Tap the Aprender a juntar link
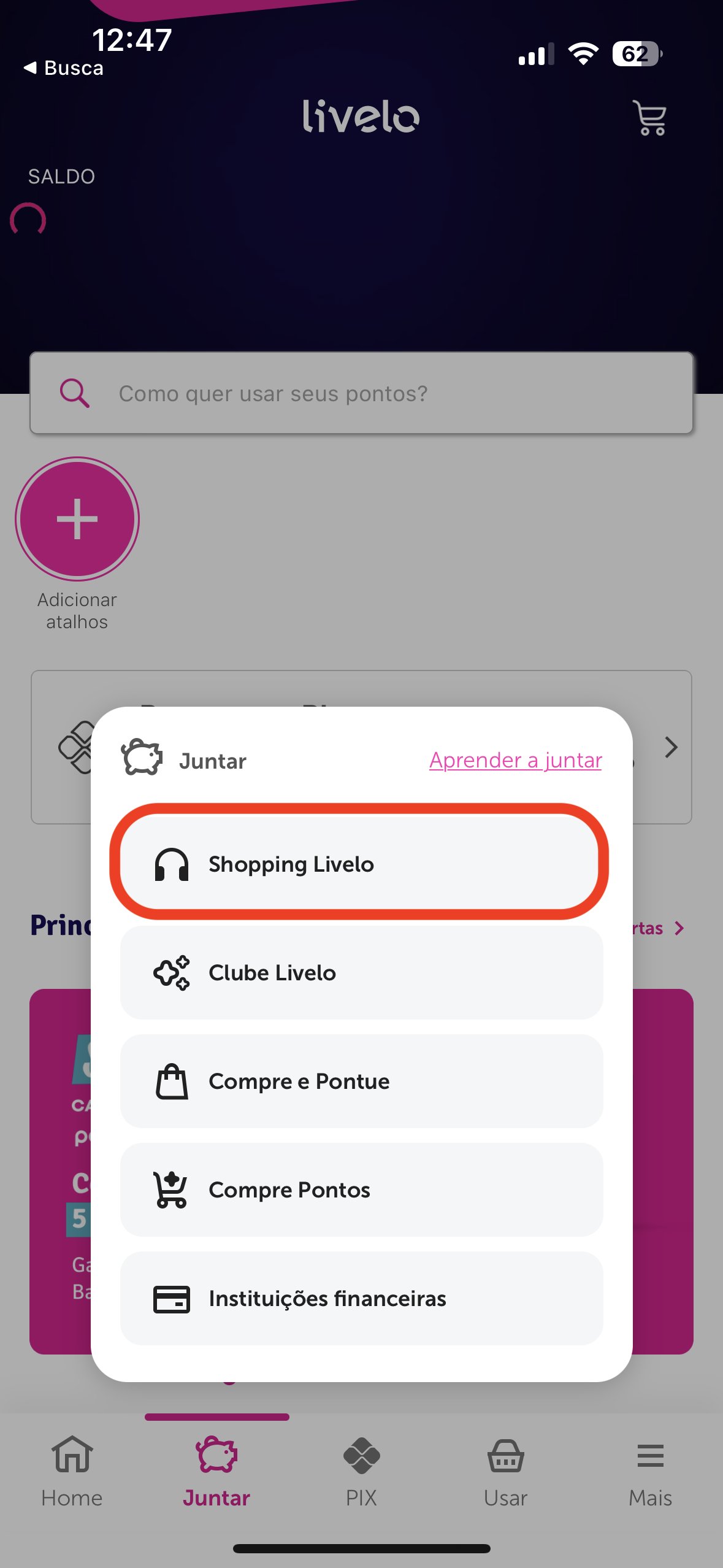This screenshot has height=1568, width=723. [x=515, y=760]
